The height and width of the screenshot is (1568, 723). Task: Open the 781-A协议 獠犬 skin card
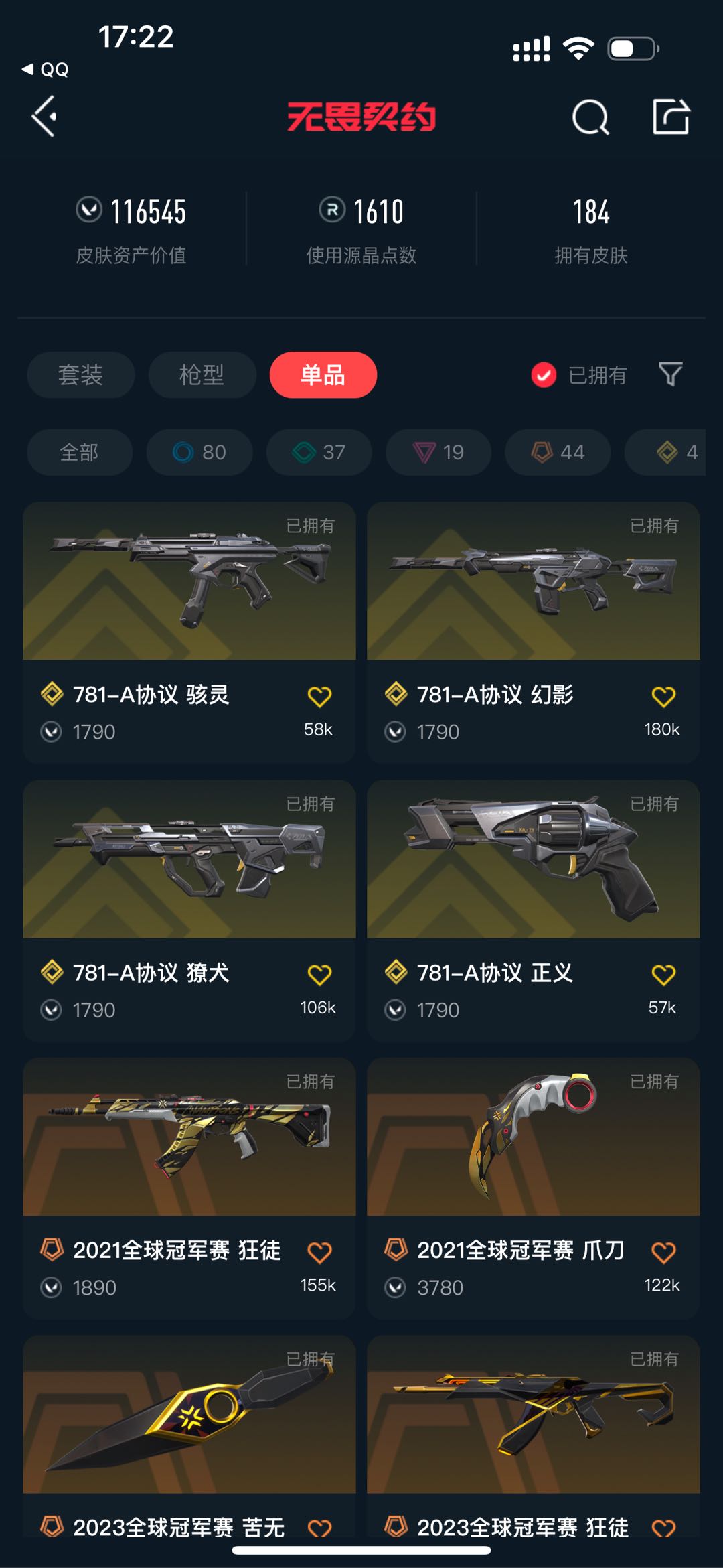(x=189, y=910)
